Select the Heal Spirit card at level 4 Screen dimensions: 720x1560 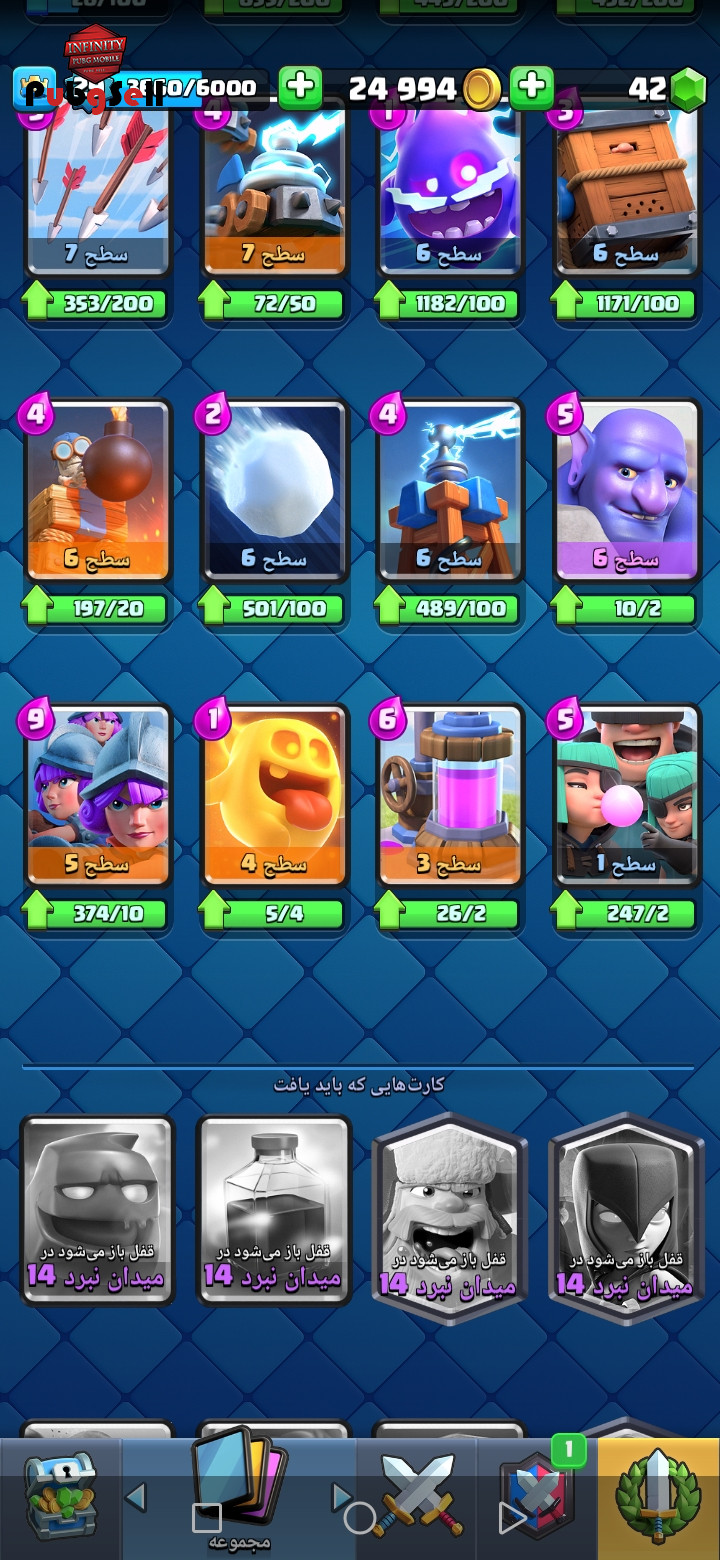(274, 797)
